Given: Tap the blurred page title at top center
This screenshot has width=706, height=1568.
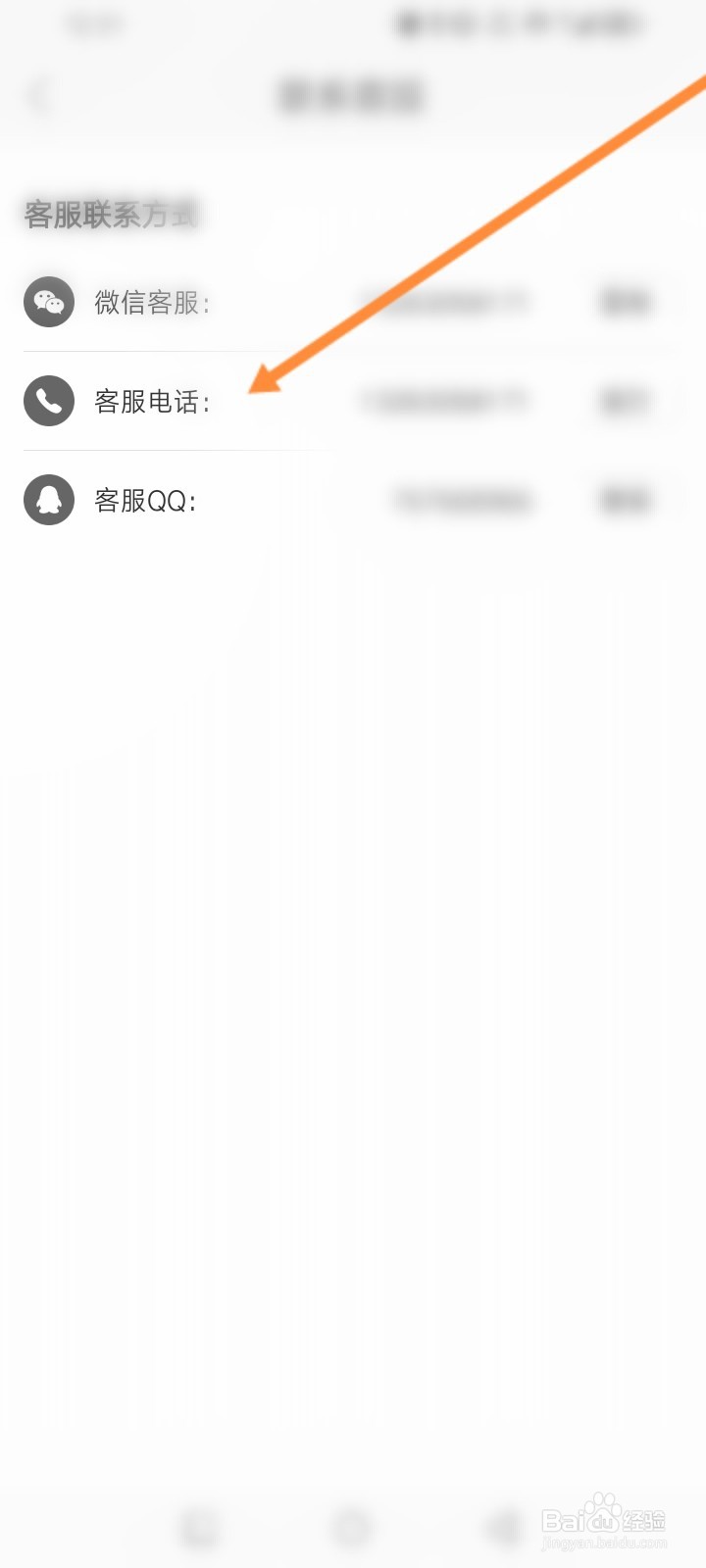Looking at the screenshot, I should click(353, 95).
